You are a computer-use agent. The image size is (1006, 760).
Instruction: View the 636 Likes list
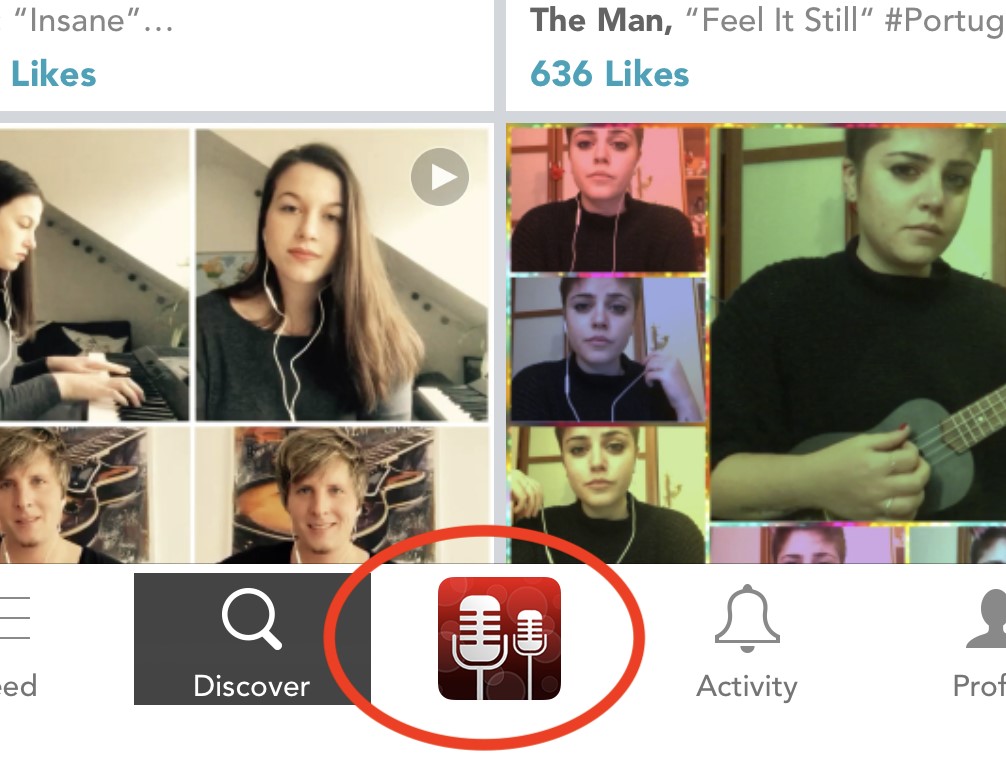[609, 74]
